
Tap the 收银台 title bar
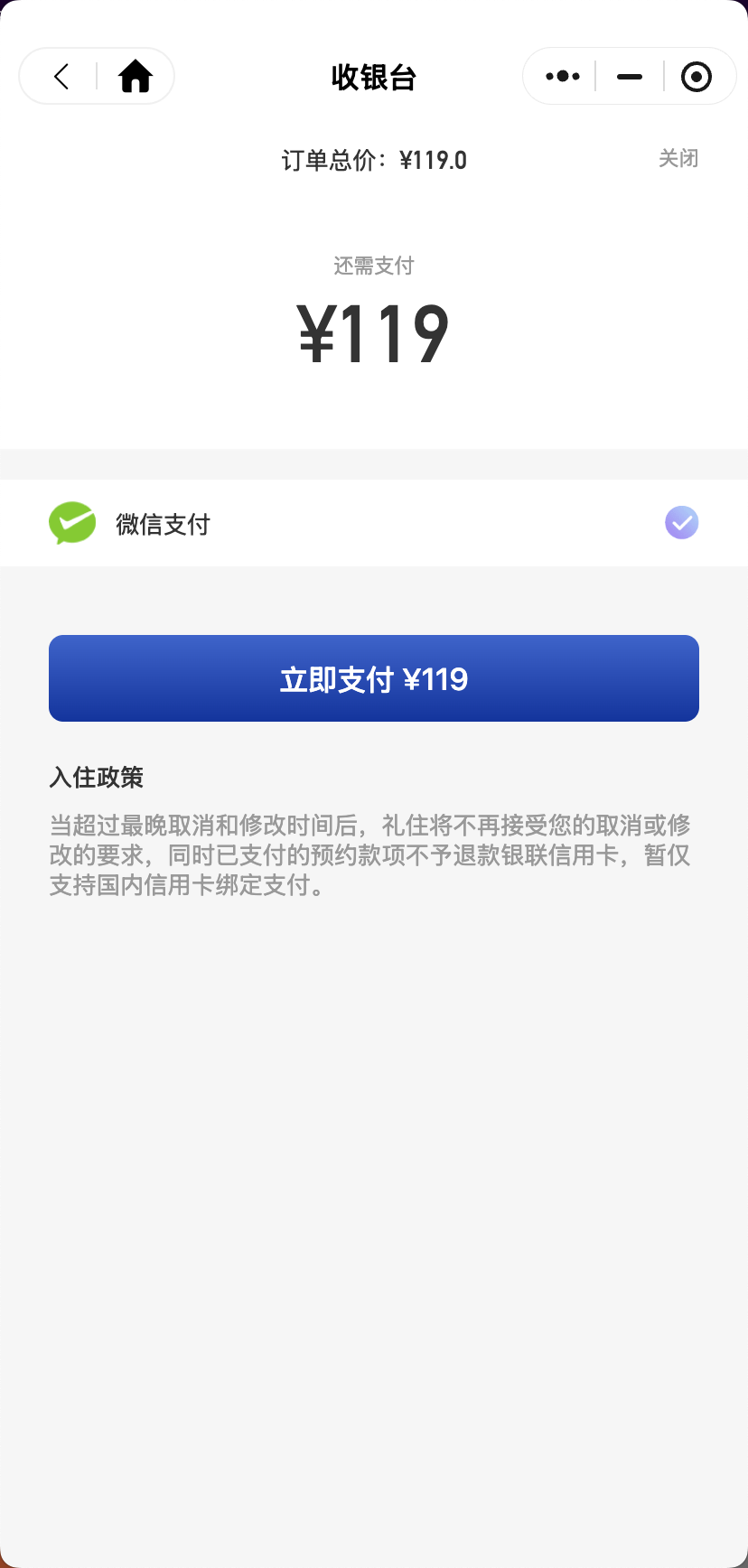374,79
